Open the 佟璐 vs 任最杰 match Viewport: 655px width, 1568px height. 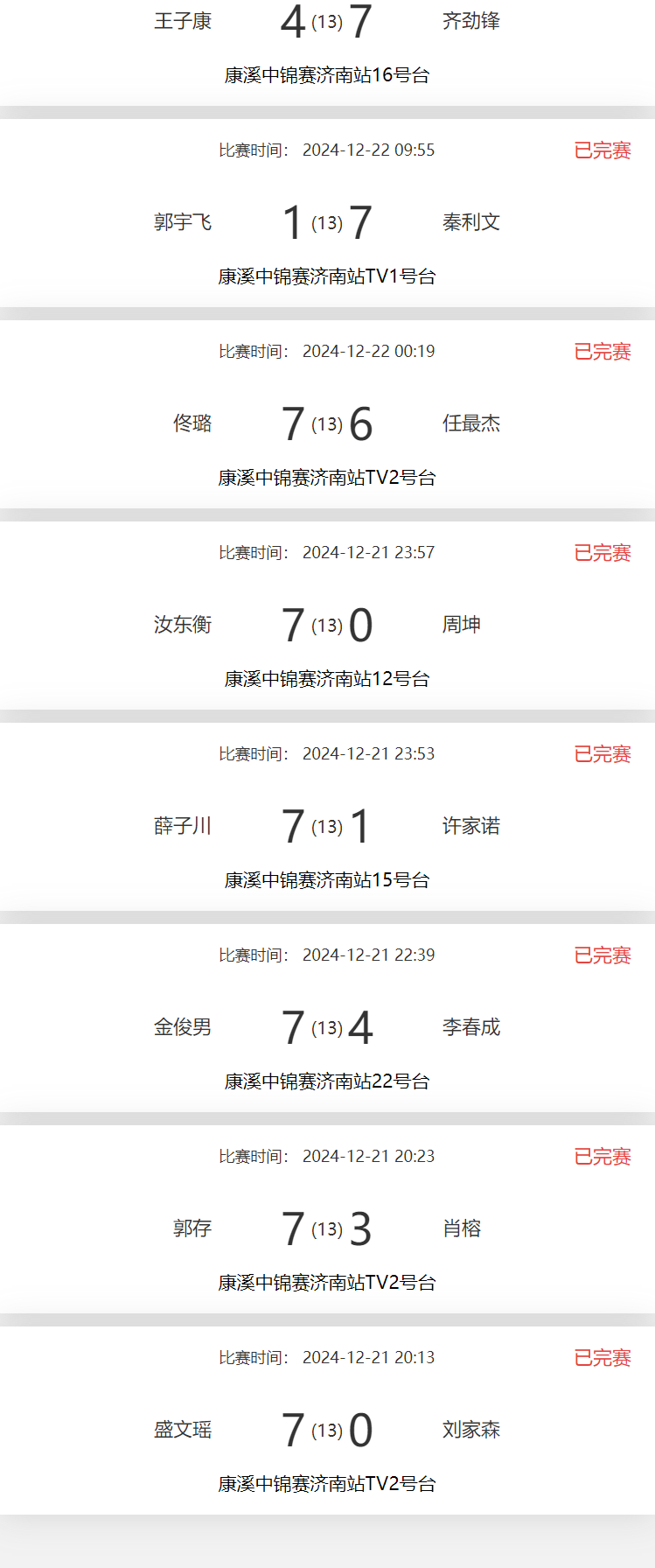click(327, 423)
